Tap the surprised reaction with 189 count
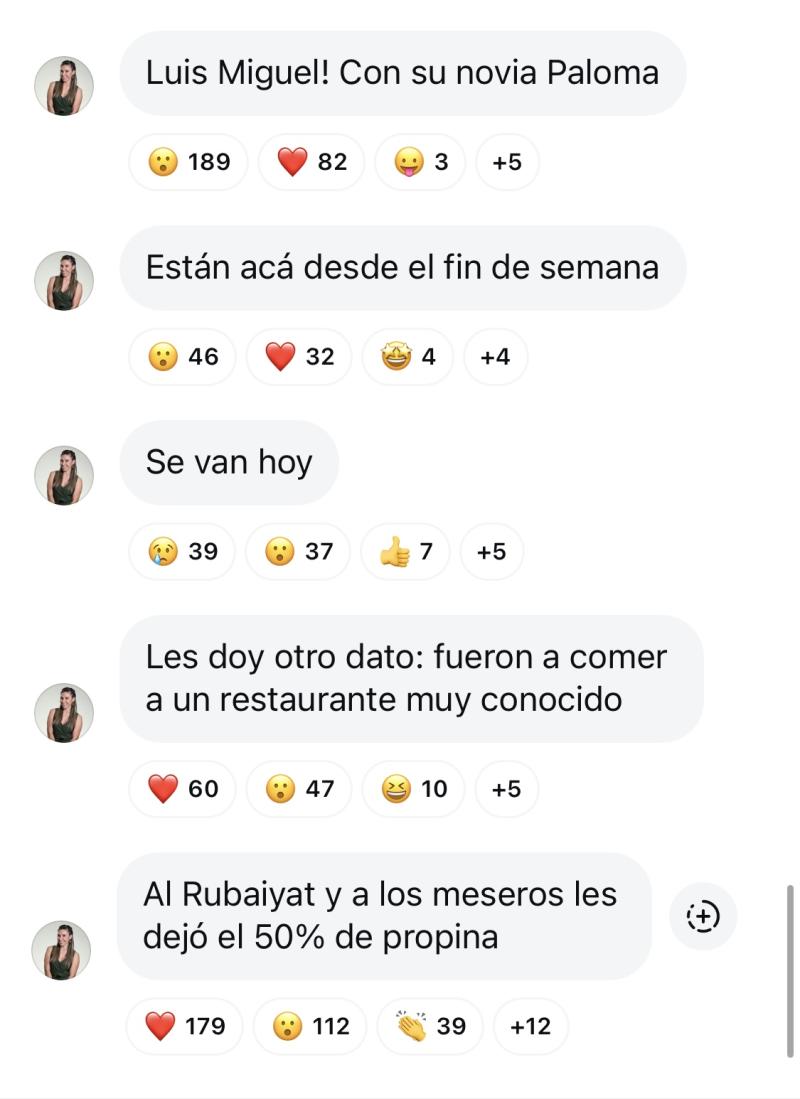Viewport: 800px width, 1099px height. tap(188, 162)
